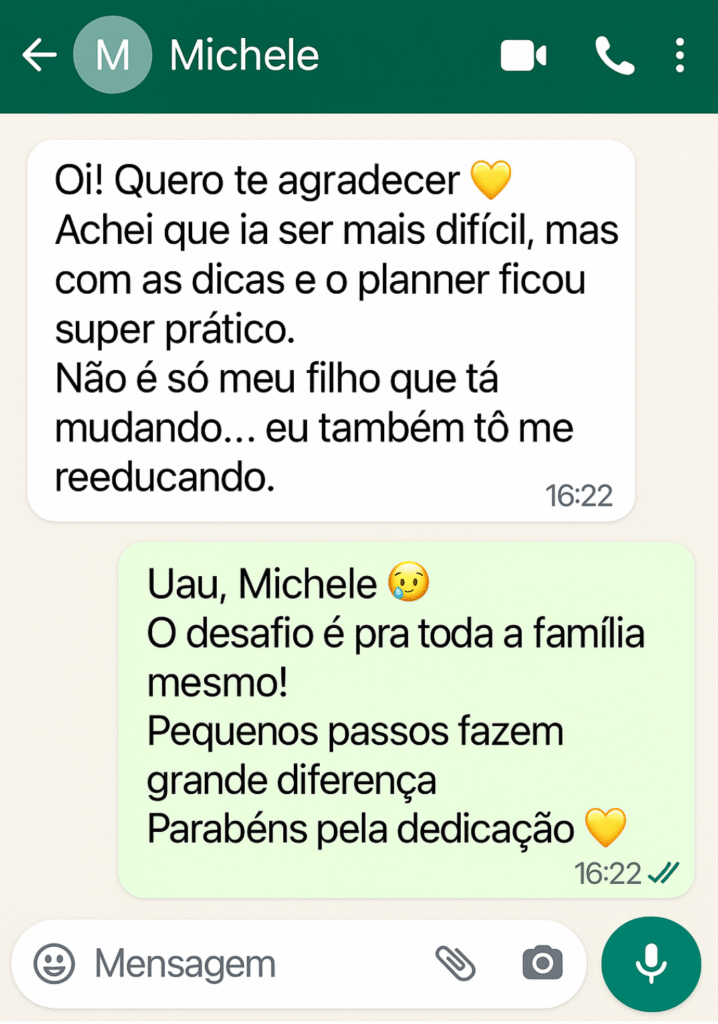Open the three-dot overflow menu

tap(680, 56)
